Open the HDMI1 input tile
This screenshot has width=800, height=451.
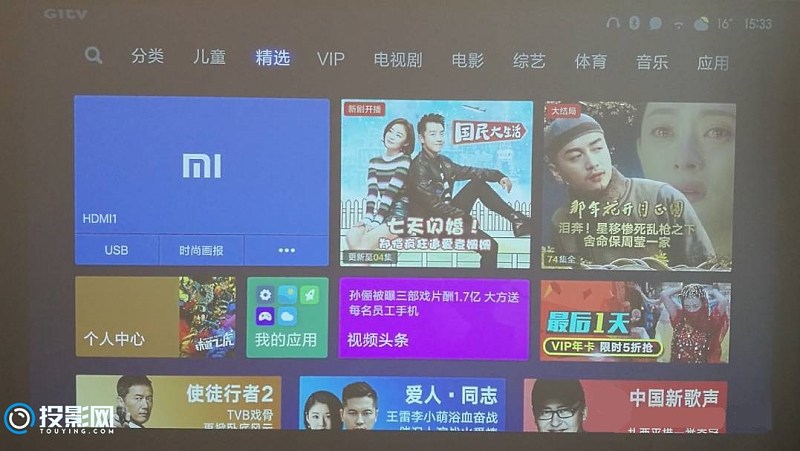[201, 165]
